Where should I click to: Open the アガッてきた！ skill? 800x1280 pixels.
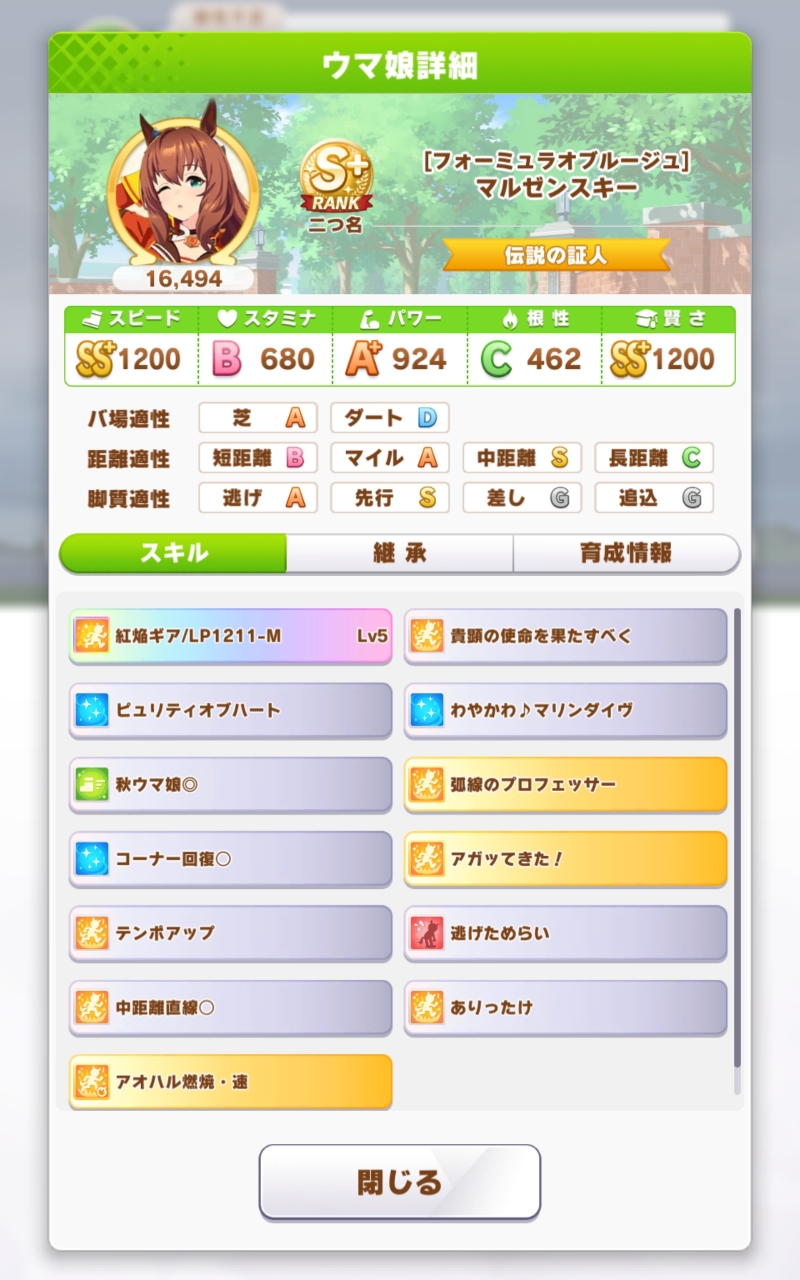(565, 858)
